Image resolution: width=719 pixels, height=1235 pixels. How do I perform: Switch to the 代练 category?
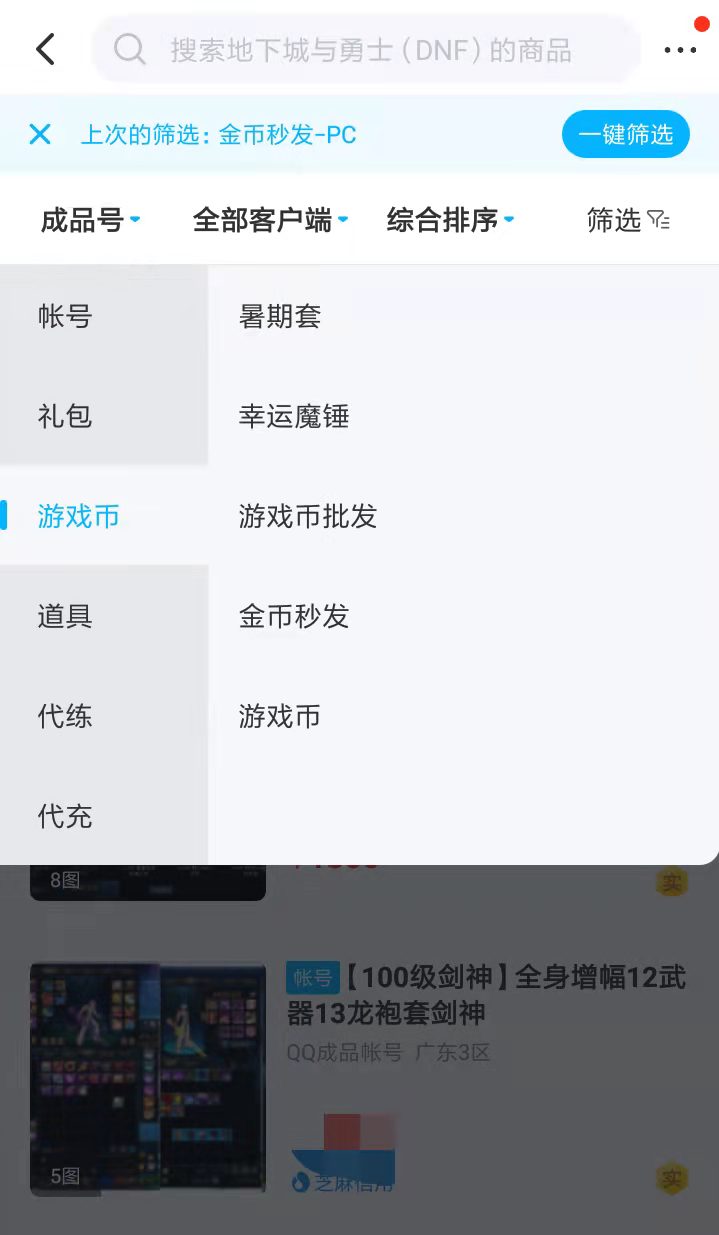pyautogui.click(x=65, y=716)
